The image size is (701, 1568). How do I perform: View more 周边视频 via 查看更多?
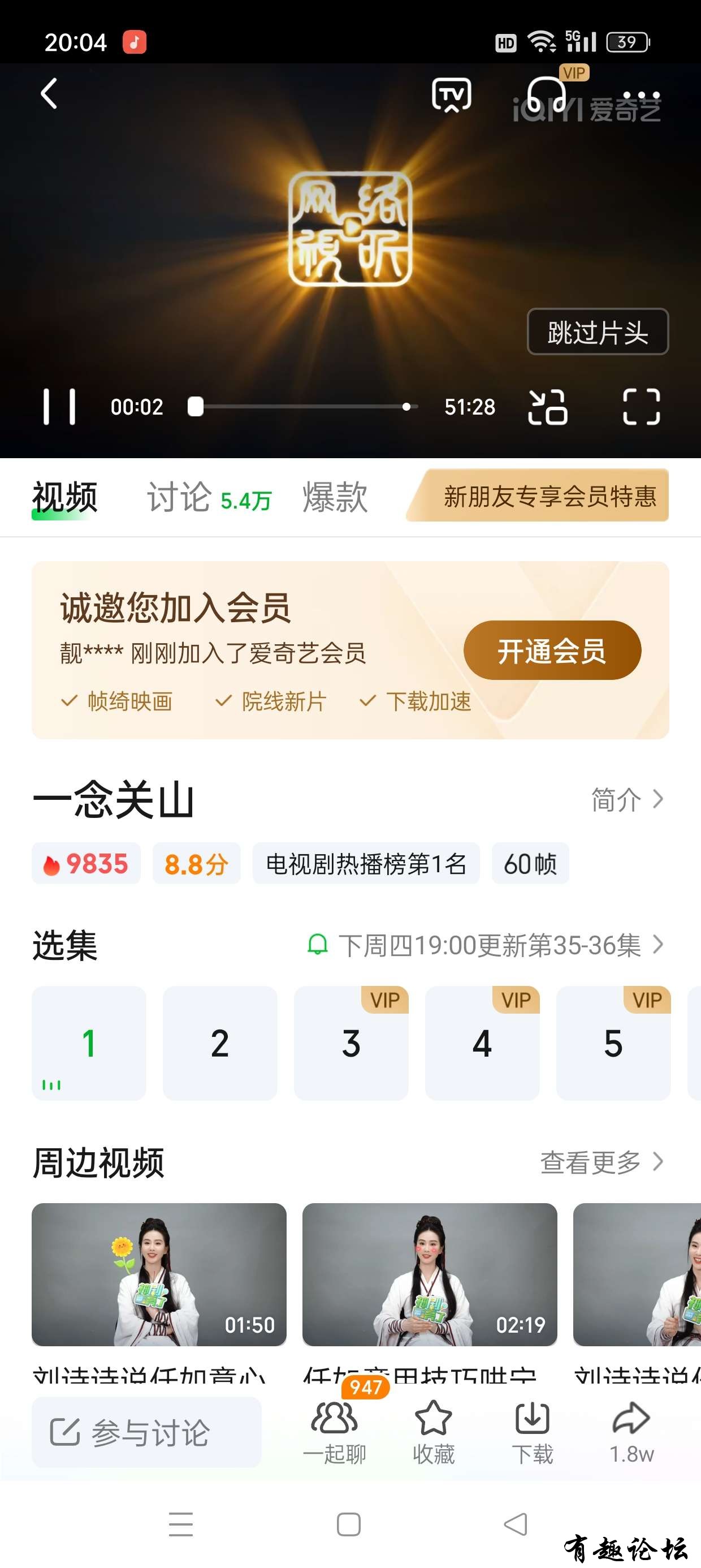[x=601, y=1162]
